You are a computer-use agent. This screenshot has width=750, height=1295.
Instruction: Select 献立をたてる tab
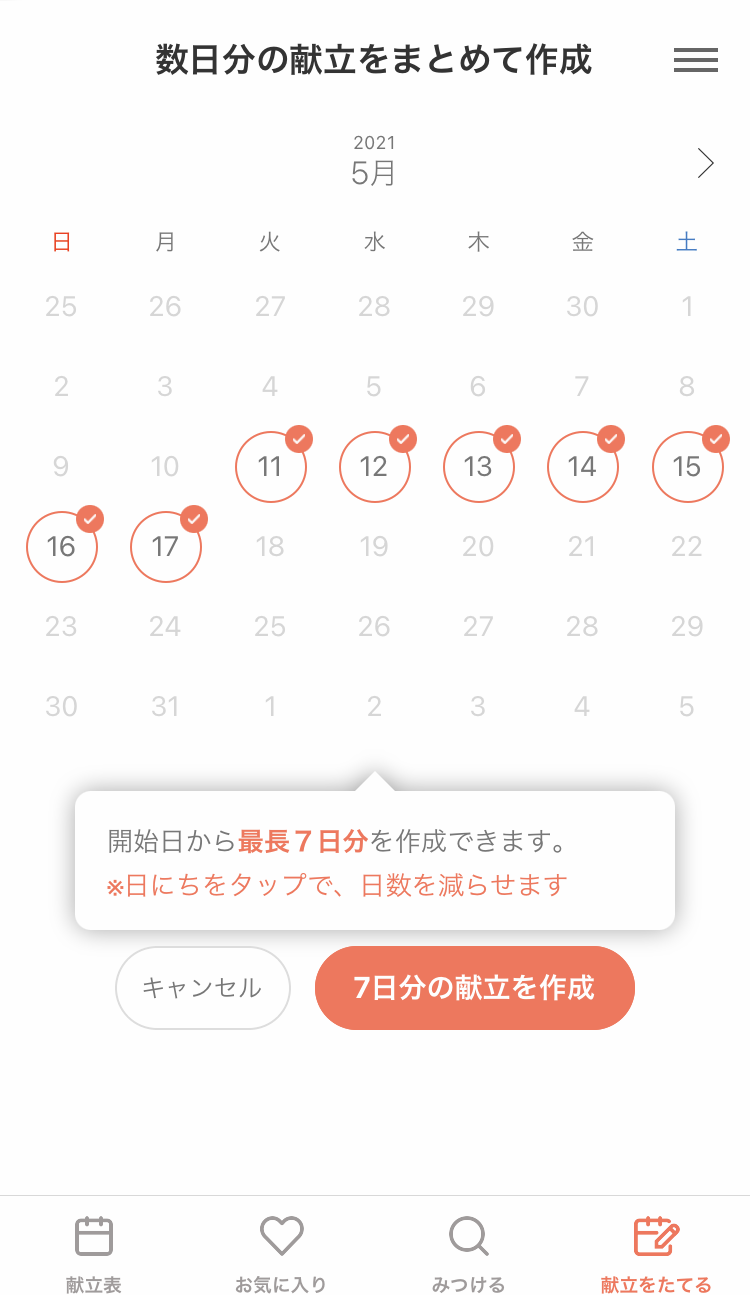[x=656, y=1254]
